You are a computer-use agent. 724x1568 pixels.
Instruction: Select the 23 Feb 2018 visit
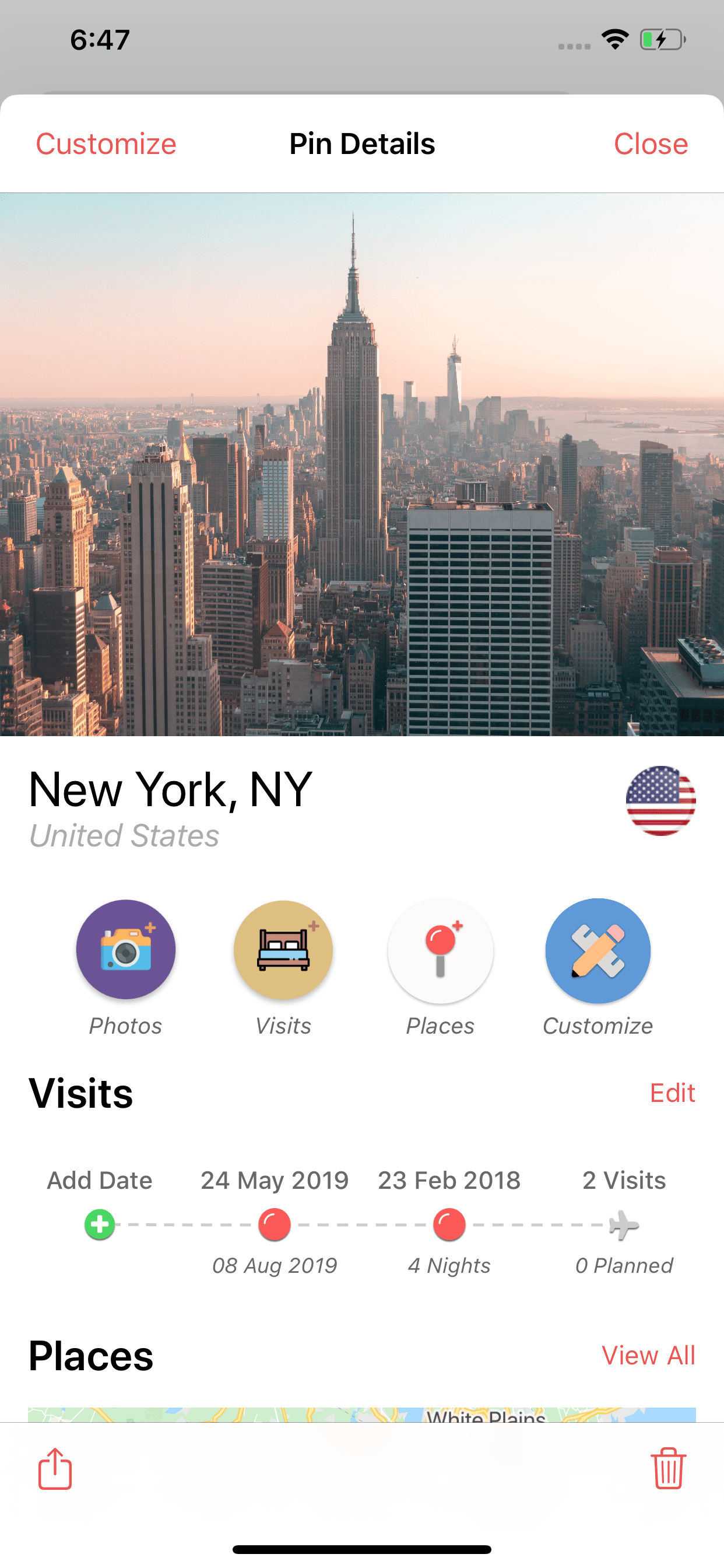point(449,1224)
